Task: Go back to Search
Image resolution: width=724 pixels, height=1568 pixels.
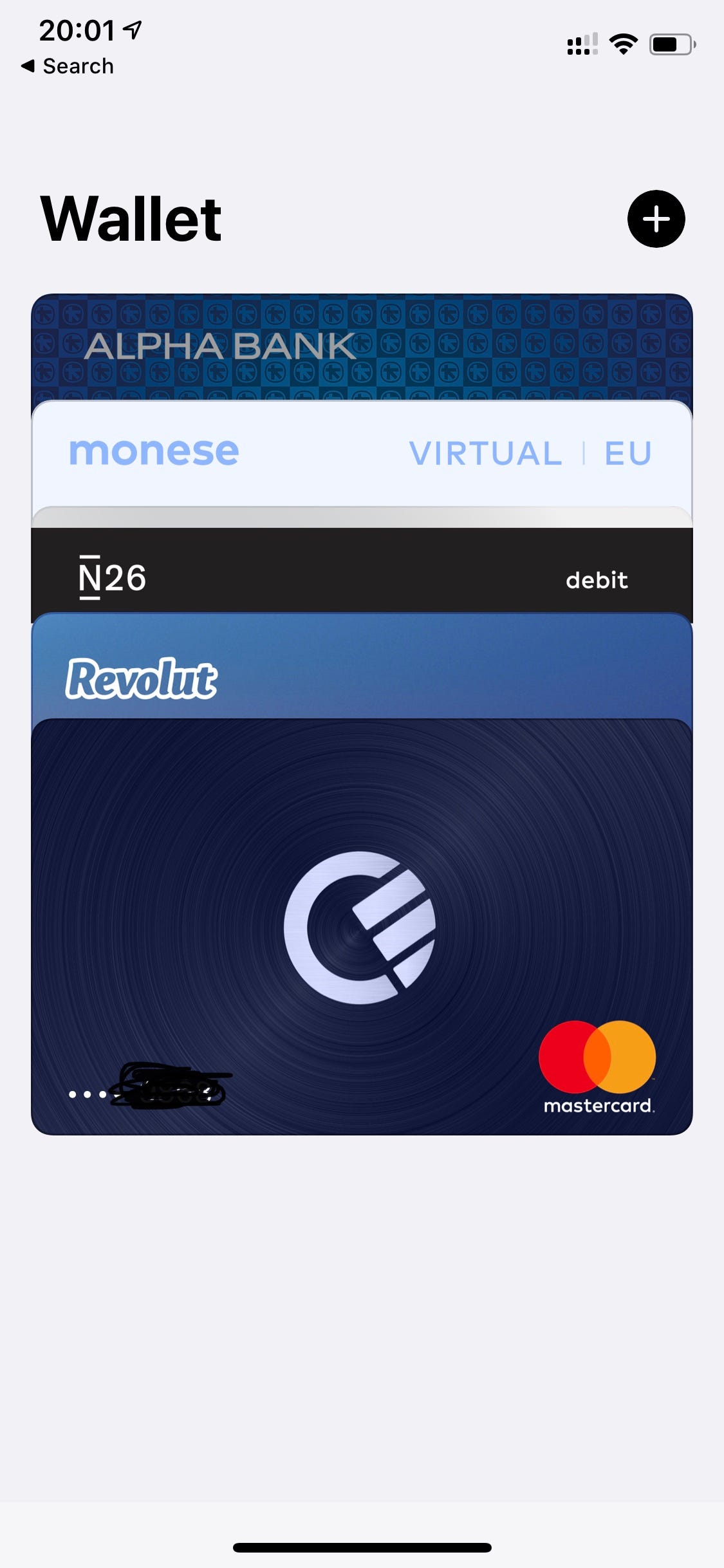Action: tap(68, 66)
